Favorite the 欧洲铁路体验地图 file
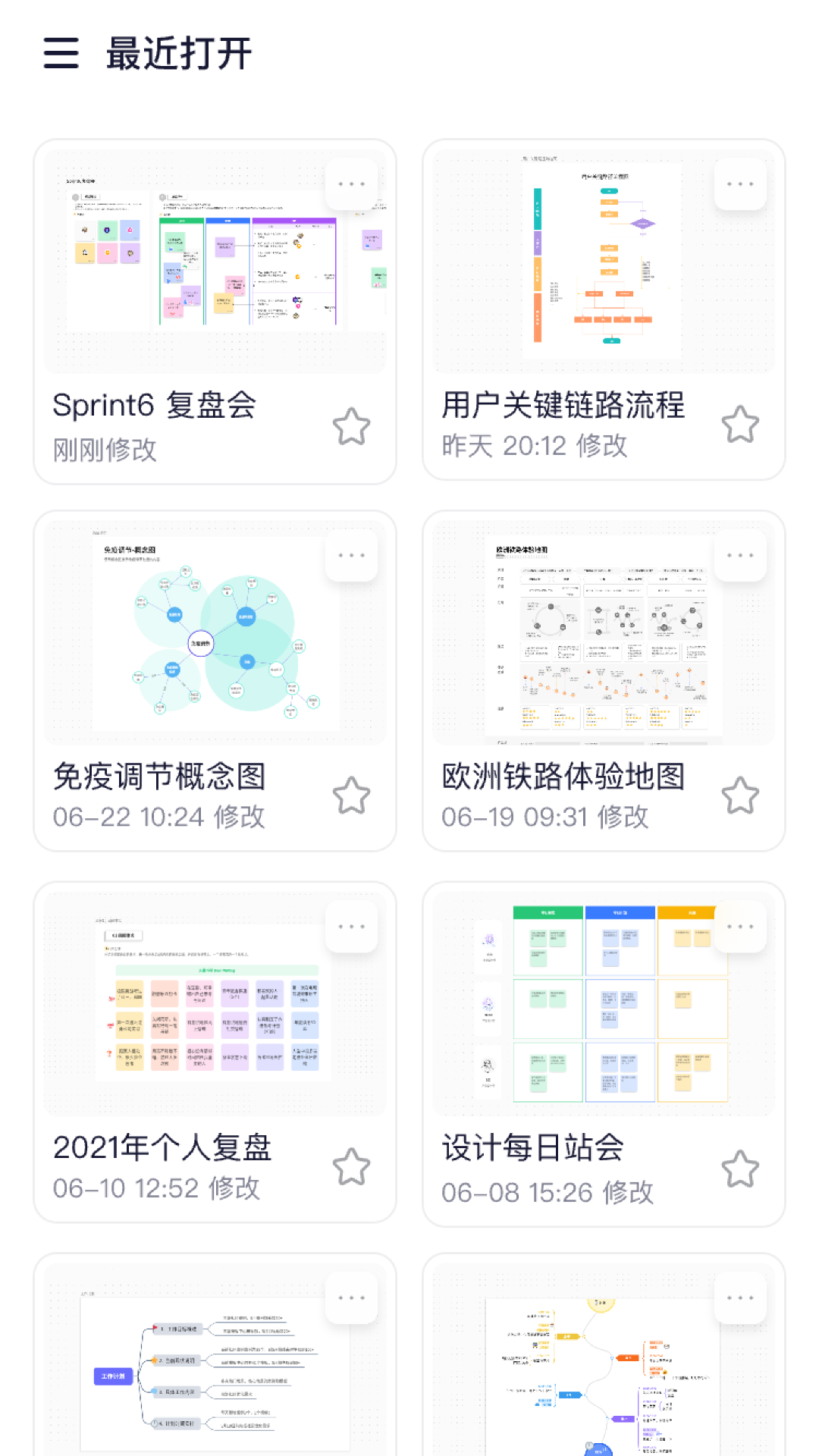 pos(740,795)
